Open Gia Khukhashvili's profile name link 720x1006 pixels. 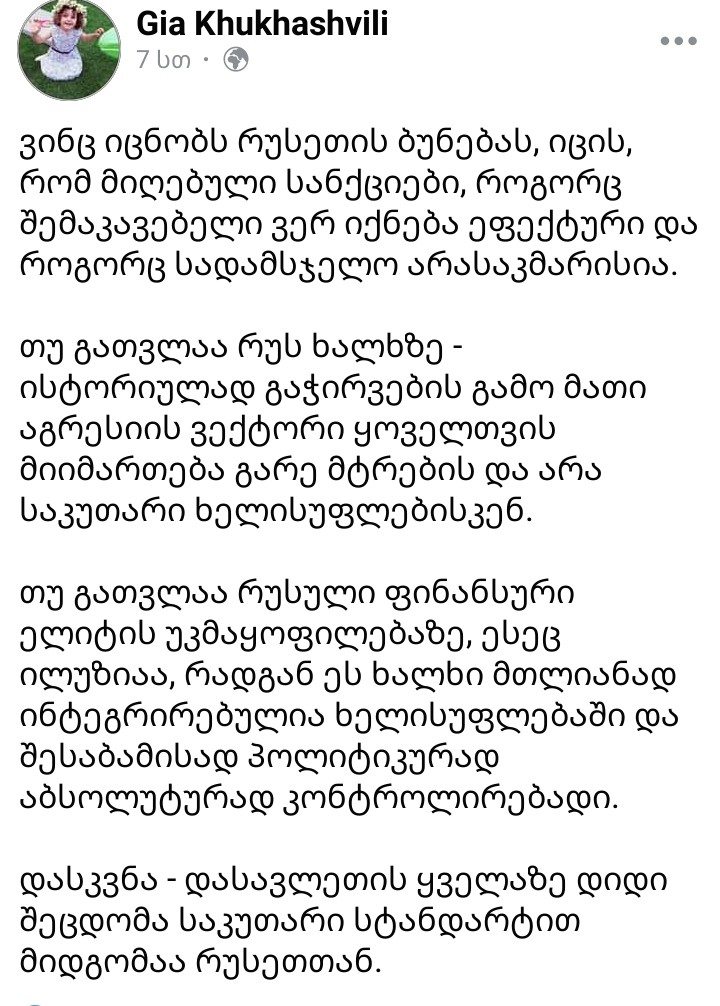260,23
